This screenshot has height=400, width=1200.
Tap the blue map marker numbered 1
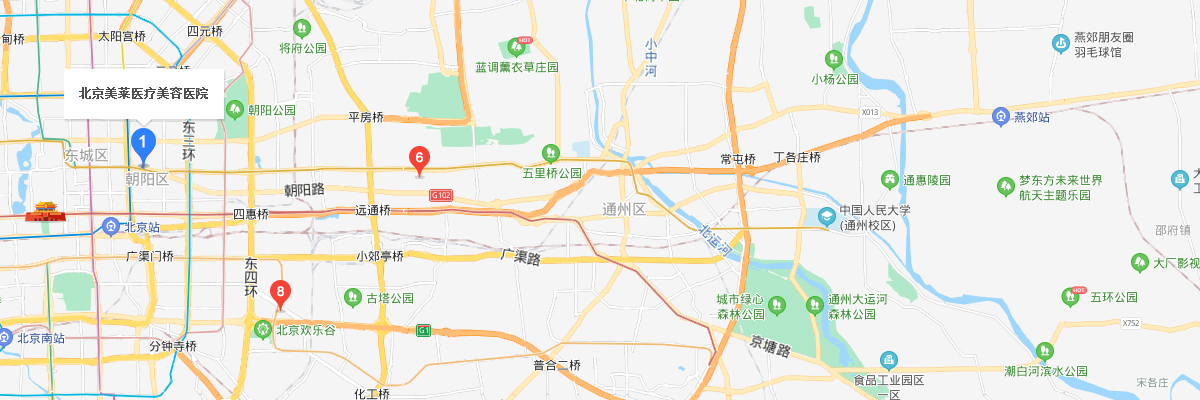click(x=143, y=143)
